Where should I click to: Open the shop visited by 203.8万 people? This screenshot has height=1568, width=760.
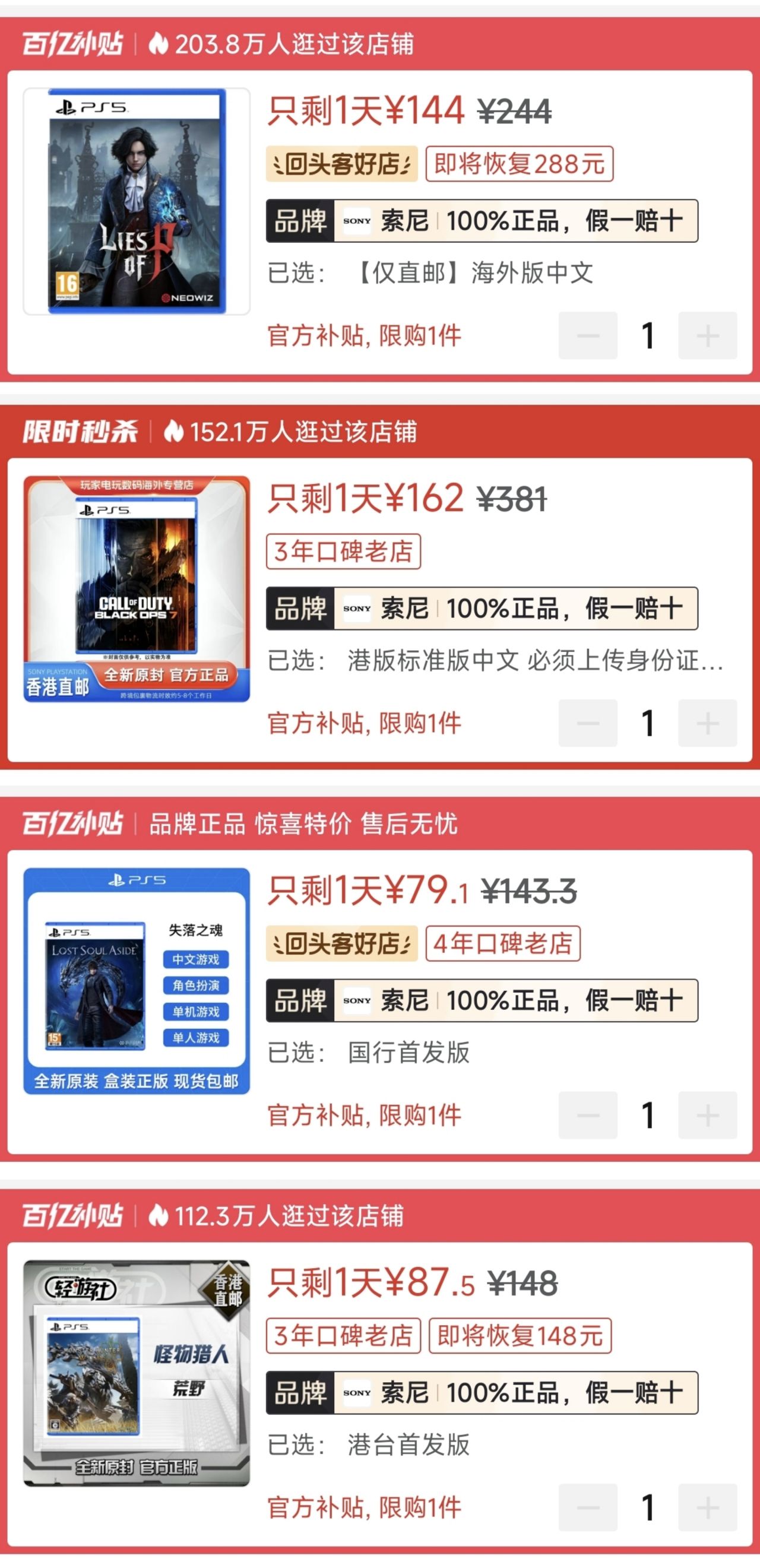pyautogui.click(x=292, y=44)
